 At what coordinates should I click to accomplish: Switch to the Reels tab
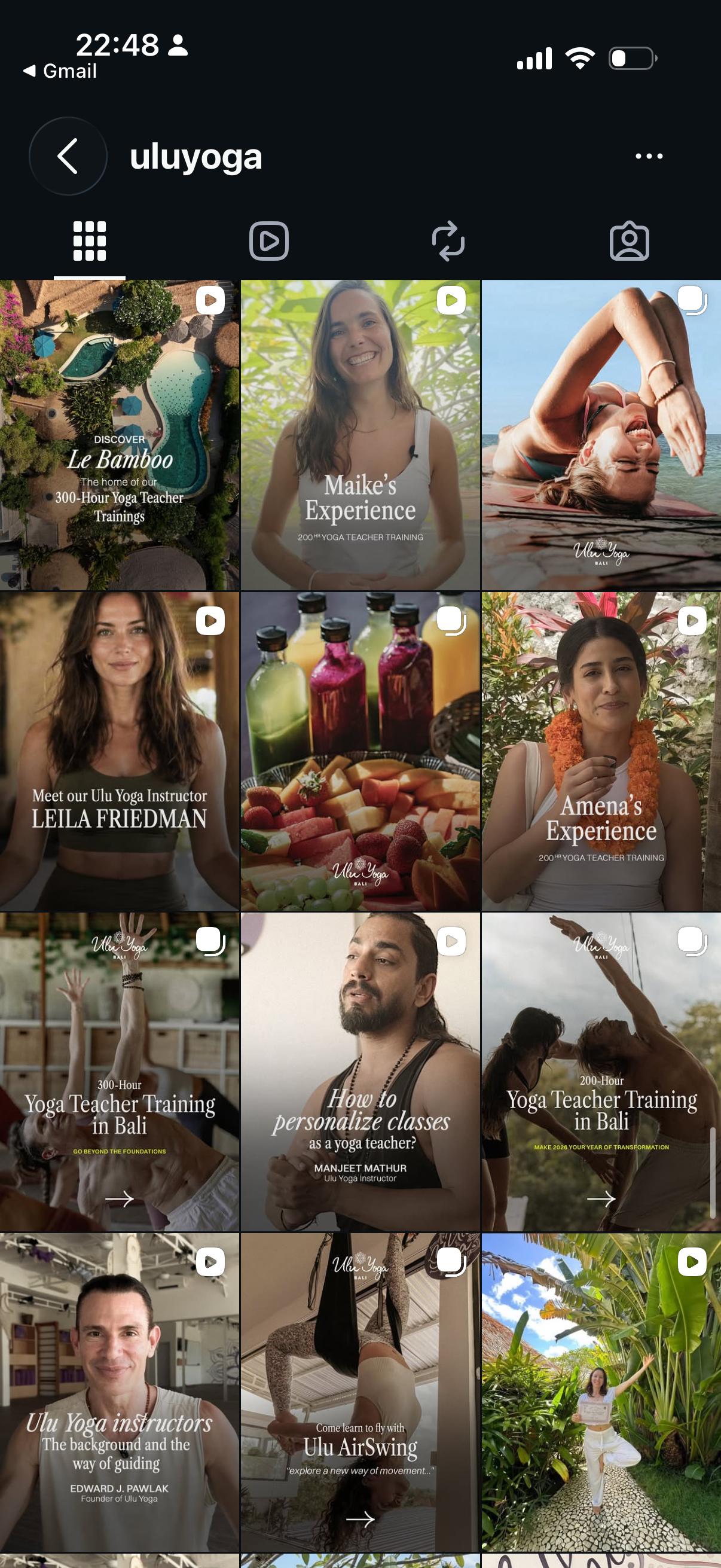click(x=269, y=241)
